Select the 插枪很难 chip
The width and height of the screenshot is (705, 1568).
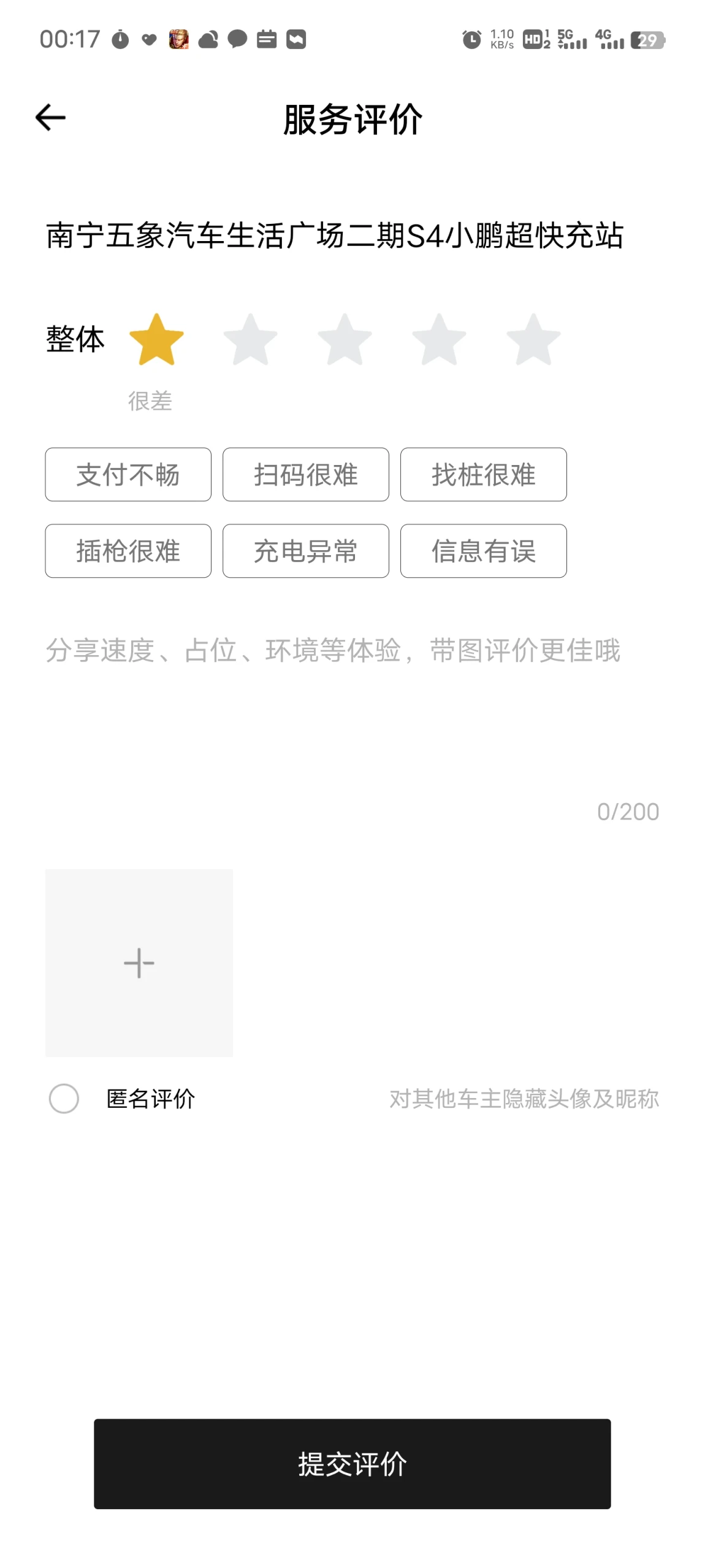point(128,551)
